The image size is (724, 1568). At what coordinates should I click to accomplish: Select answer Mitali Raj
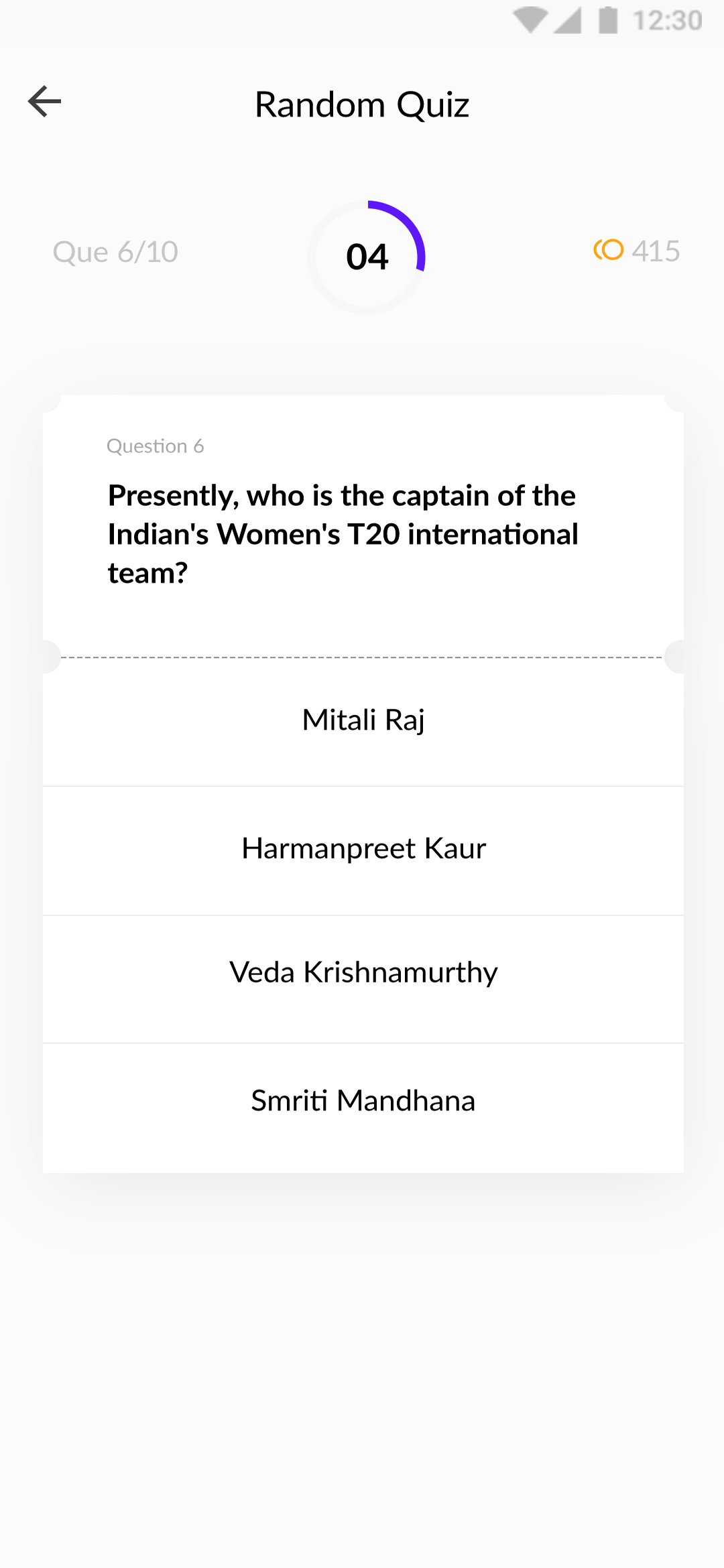click(x=363, y=721)
